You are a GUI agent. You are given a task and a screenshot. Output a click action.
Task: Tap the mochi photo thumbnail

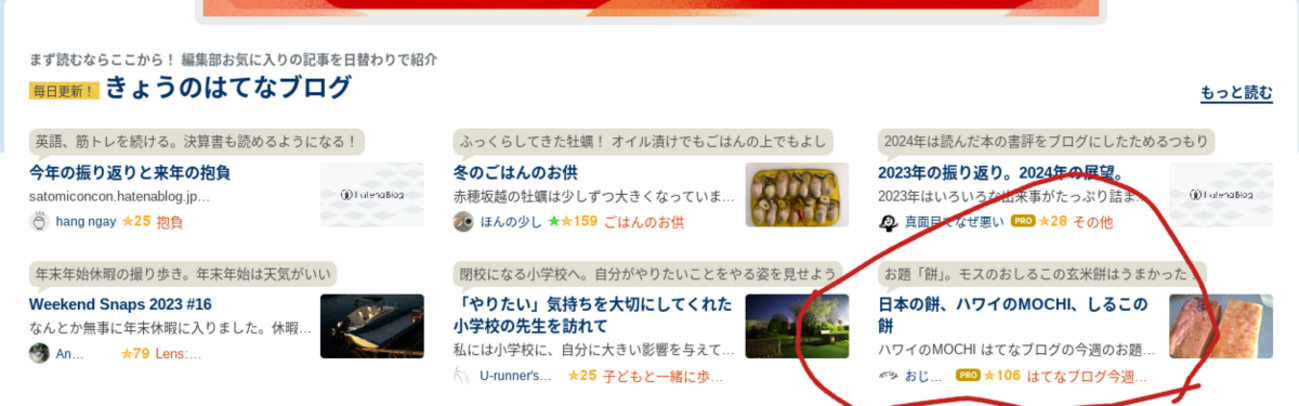pyautogui.click(x=1220, y=326)
